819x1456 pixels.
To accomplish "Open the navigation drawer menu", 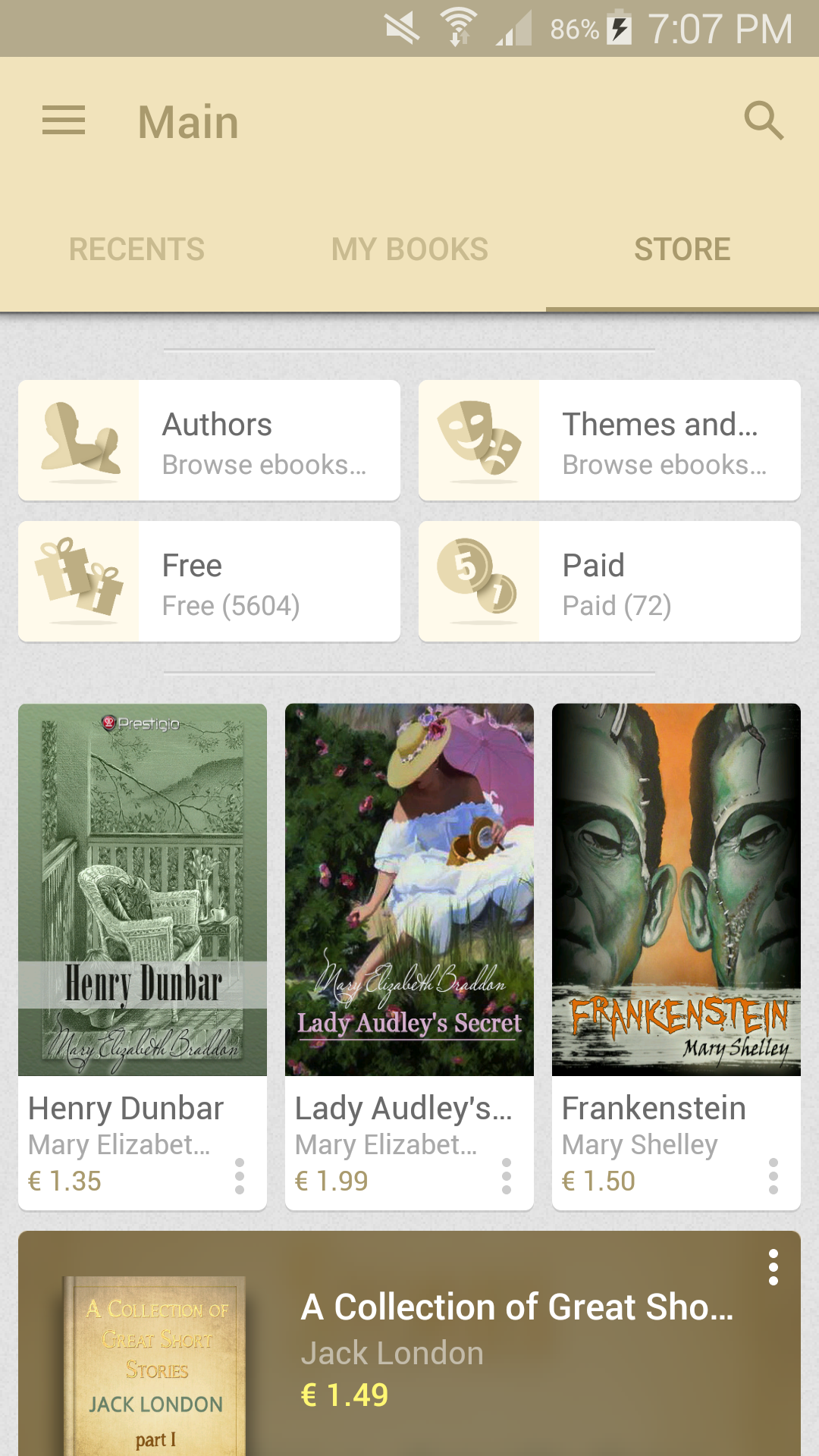I will point(63,120).
